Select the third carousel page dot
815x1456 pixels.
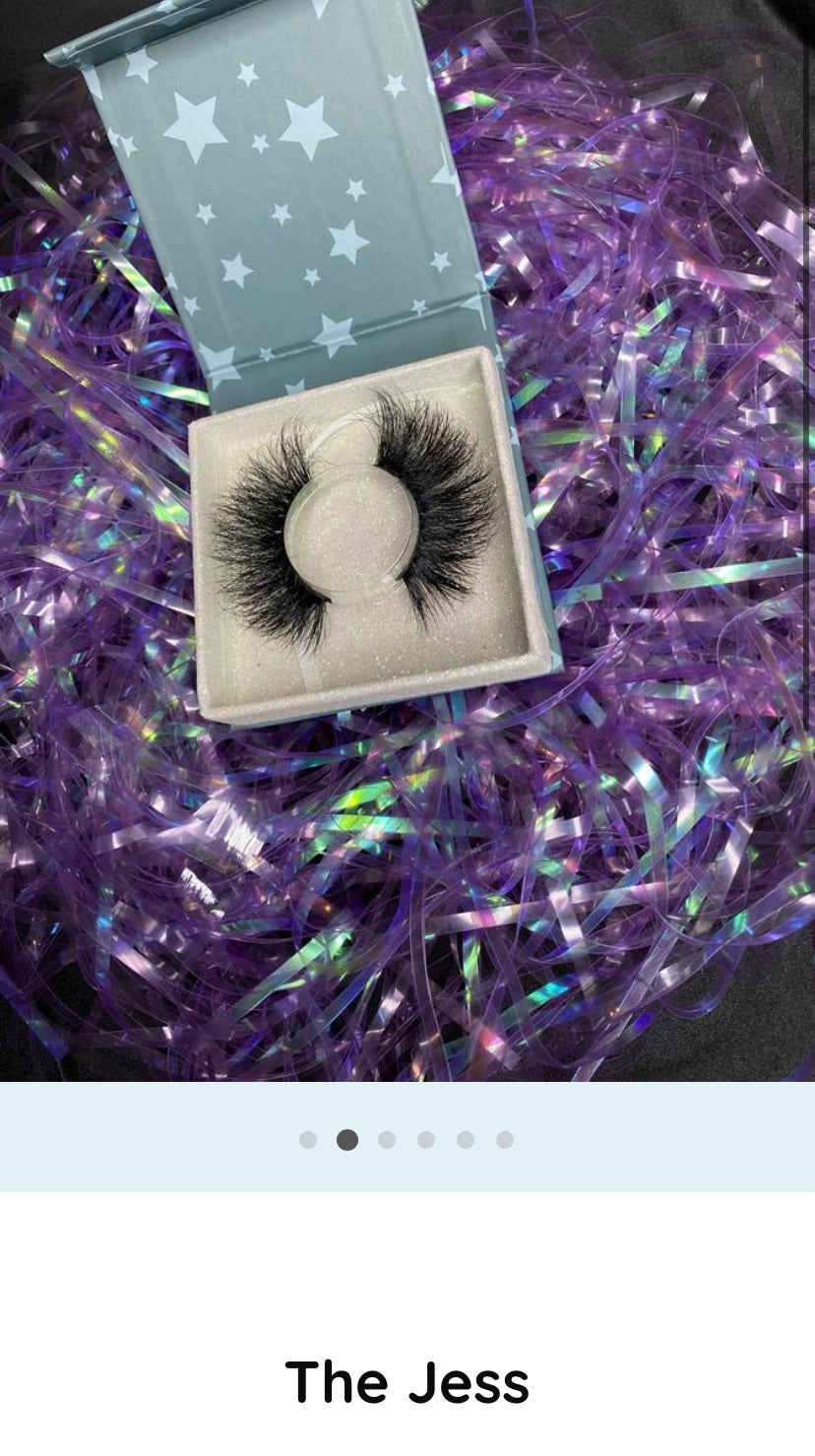pyautogui.click(x=387, y=1140)
